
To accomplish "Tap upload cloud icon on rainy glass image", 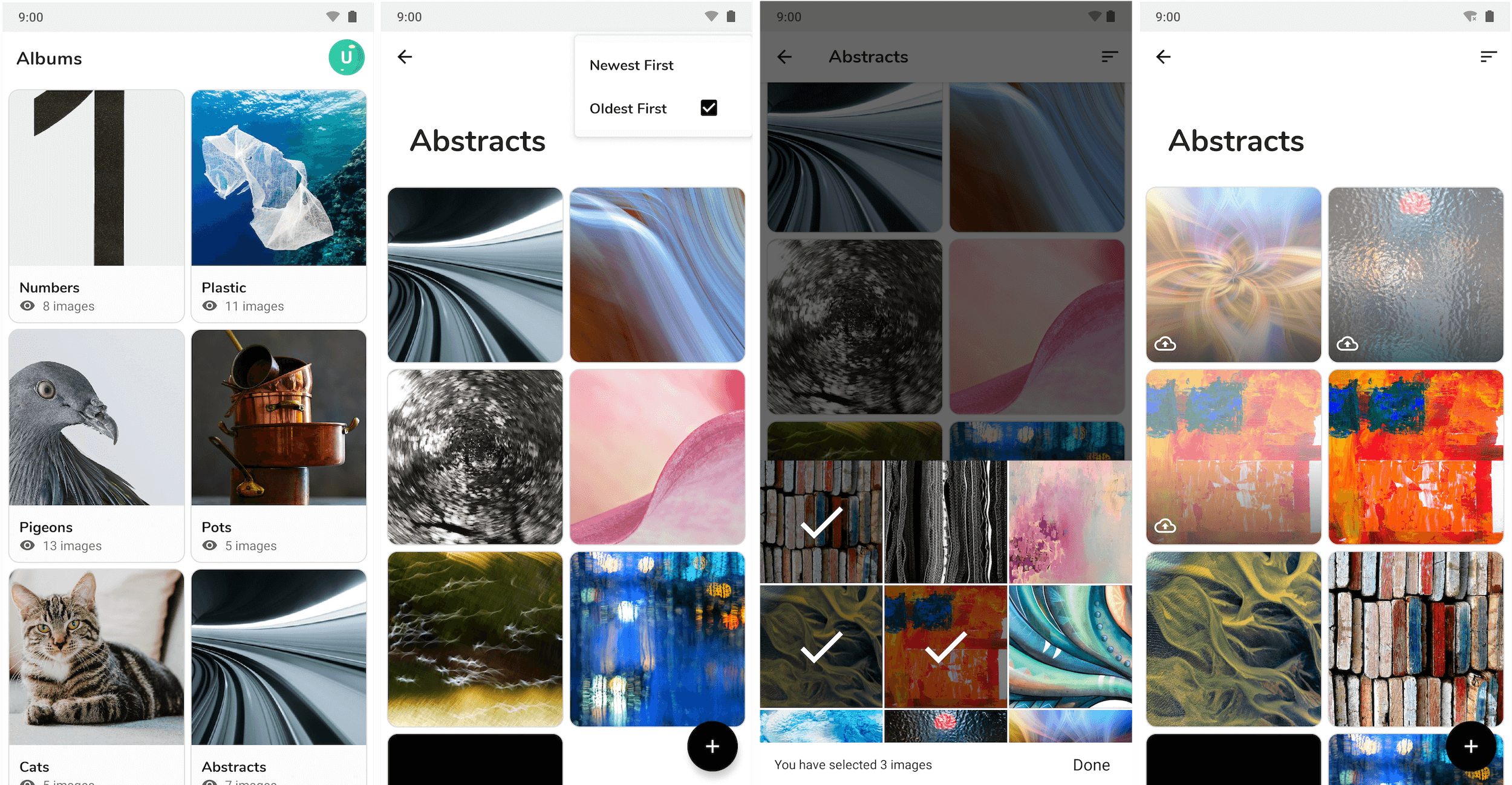I will pyautogui.click(x=1347, y=344).
